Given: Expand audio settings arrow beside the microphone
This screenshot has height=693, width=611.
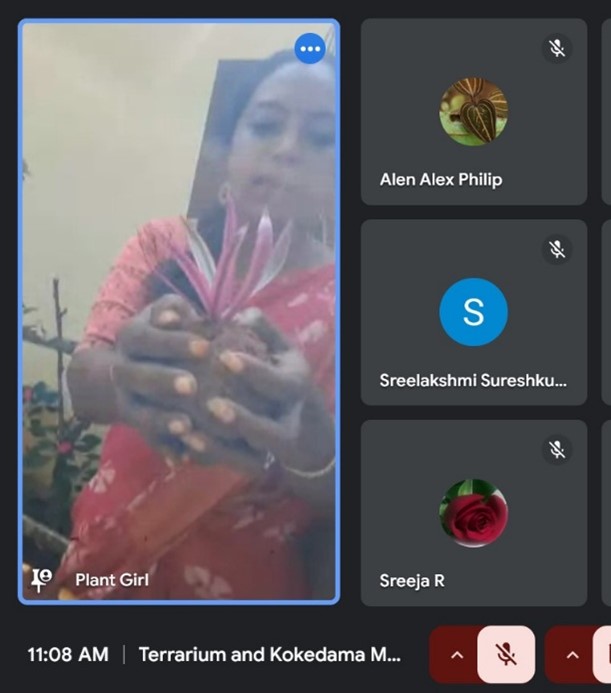Looking at the screenshot, I should pos(456,655).
